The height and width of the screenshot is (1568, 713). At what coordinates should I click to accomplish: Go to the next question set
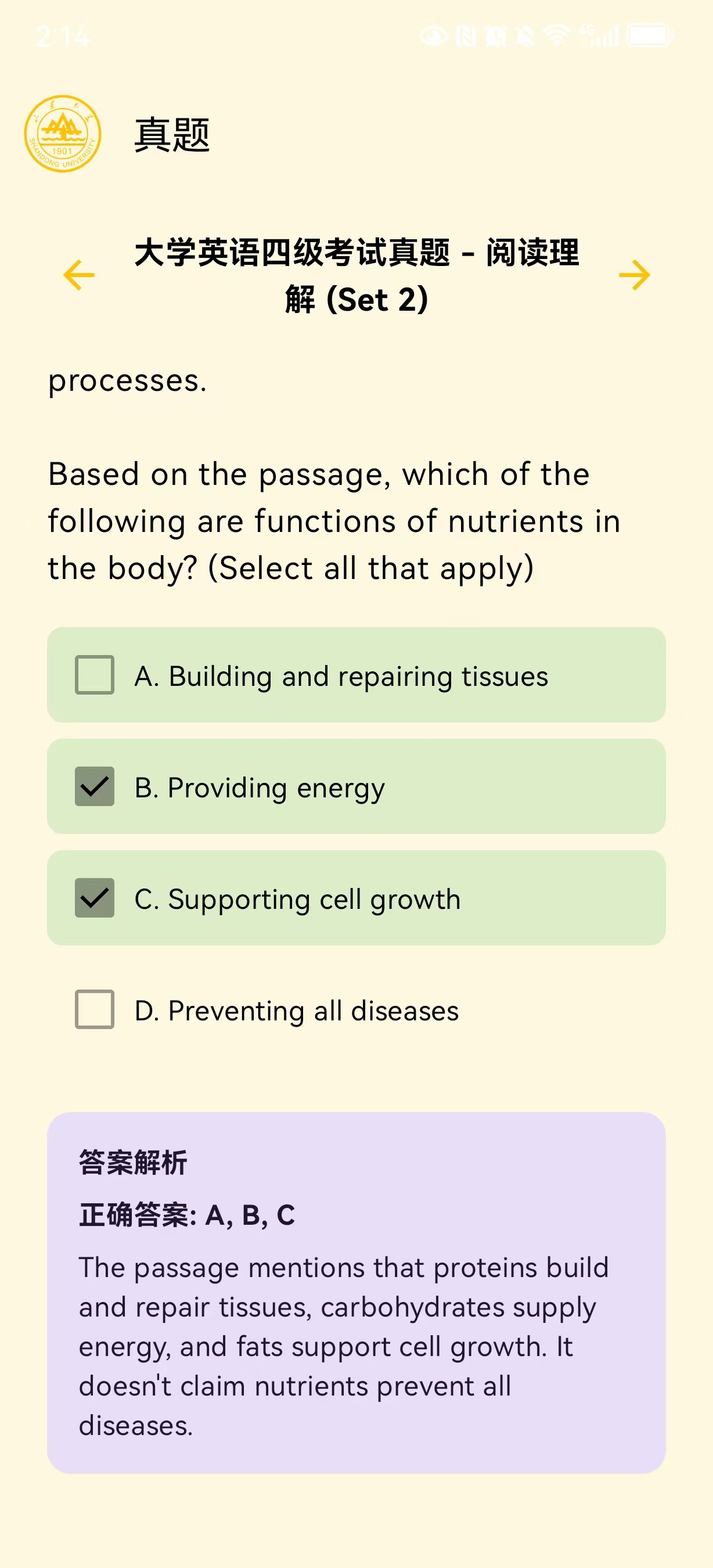[635, 275]
